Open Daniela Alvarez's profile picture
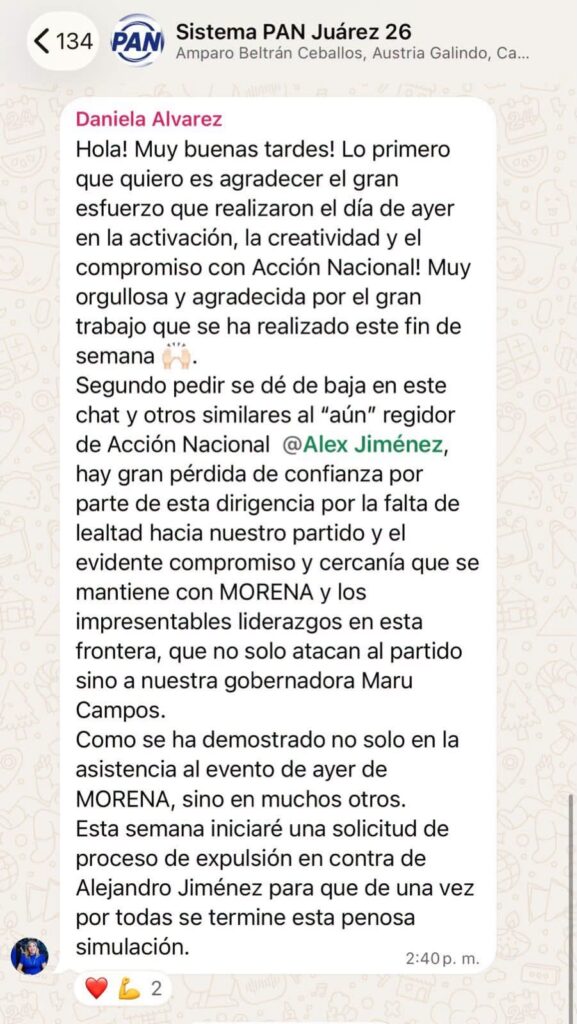 click(29, 956)
